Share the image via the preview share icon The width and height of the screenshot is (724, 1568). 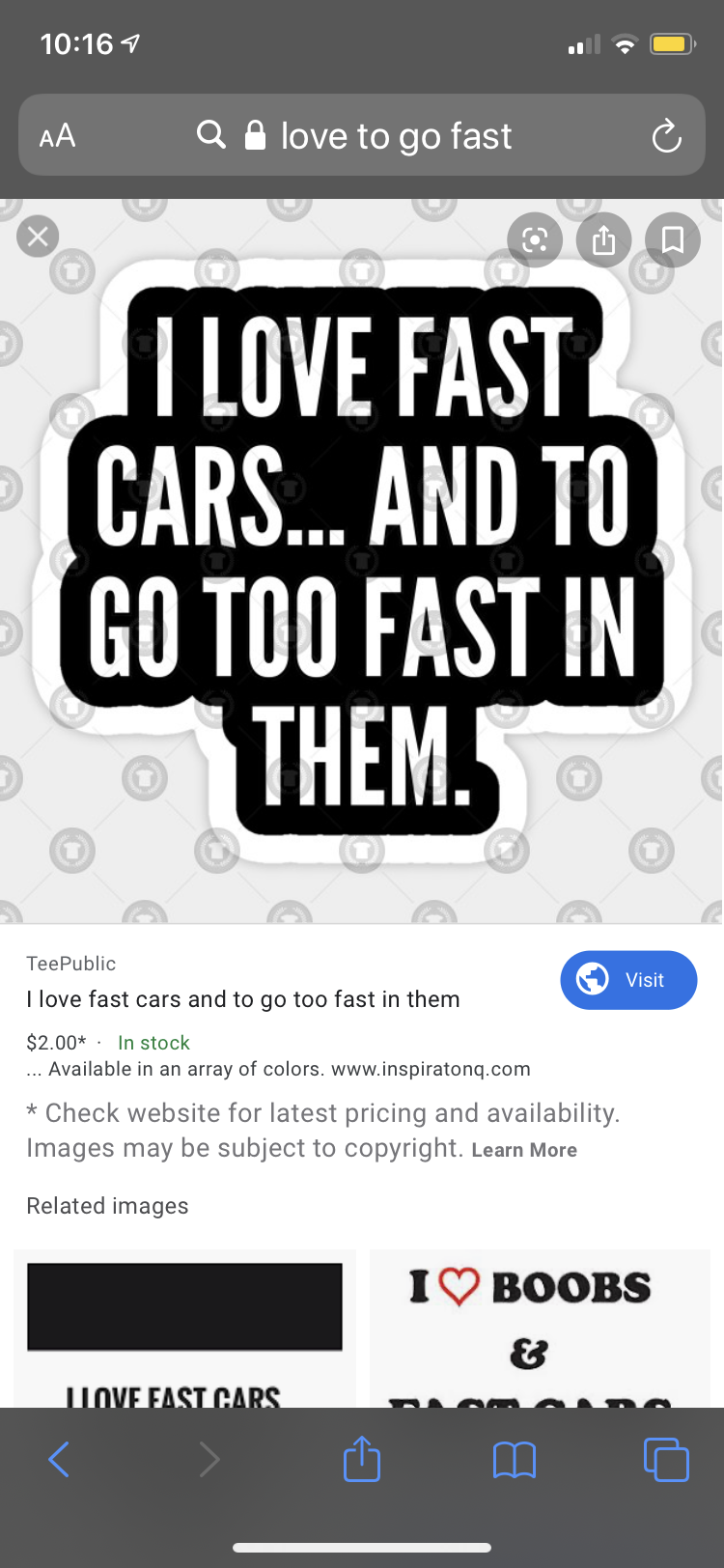604,239
